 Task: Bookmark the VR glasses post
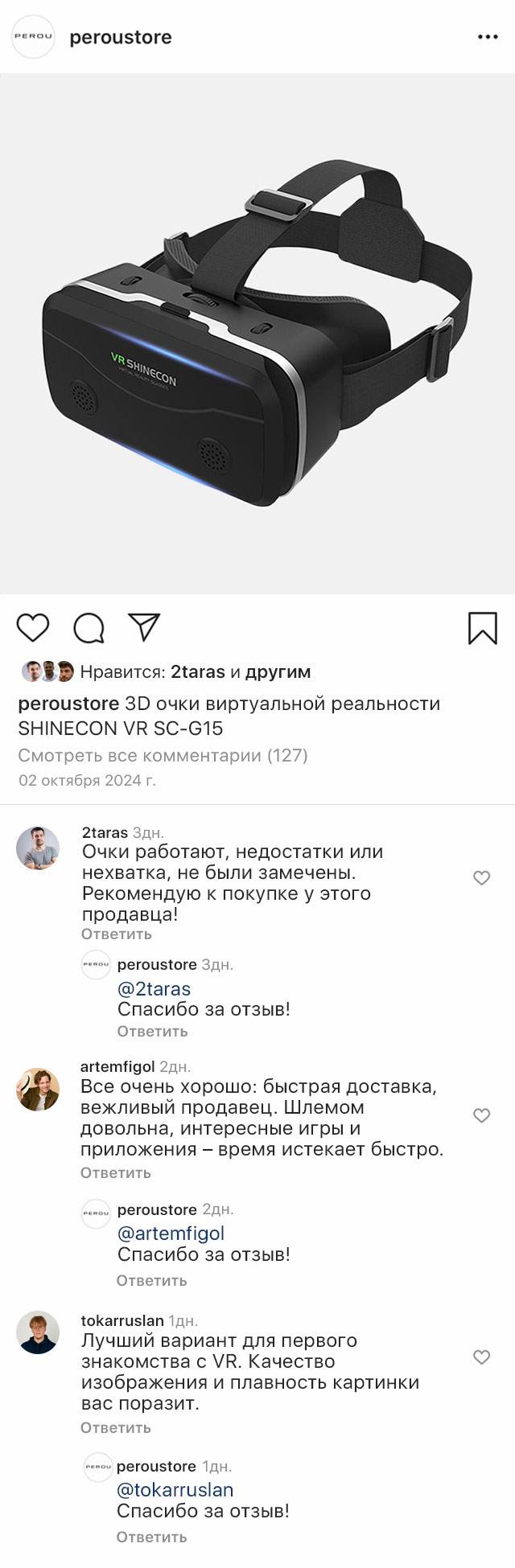[x=482, y=628]
